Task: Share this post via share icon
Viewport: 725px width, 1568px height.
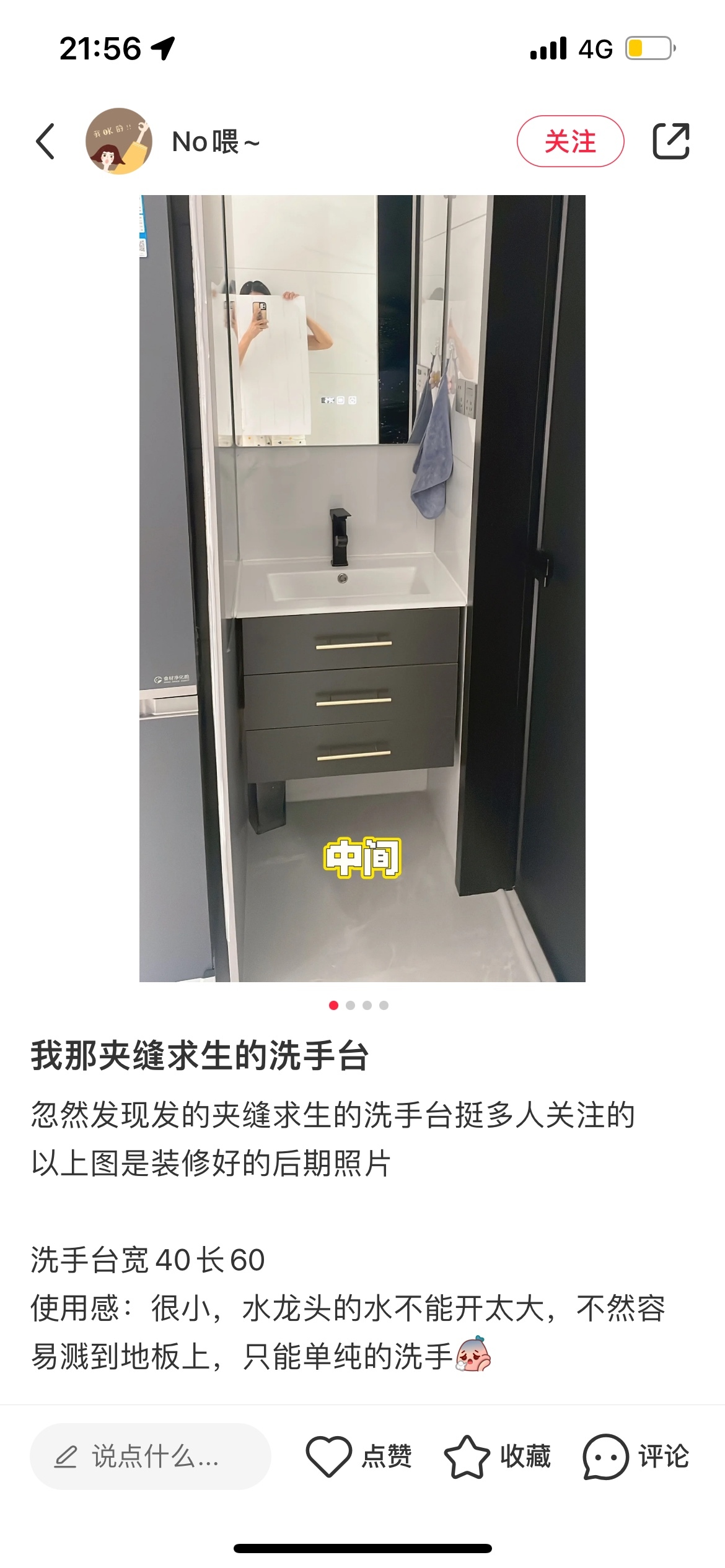Action: click(670, 141)
